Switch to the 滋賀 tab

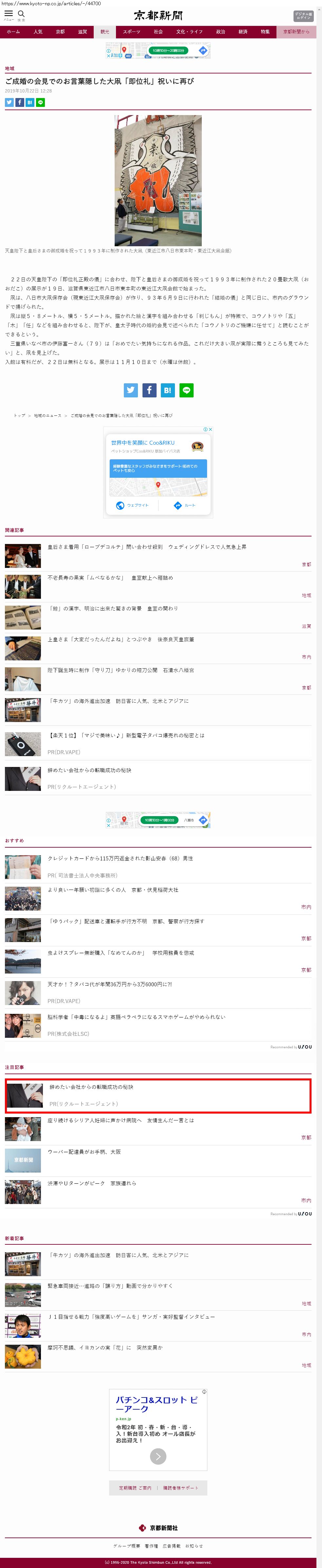(x=82, y=32)
